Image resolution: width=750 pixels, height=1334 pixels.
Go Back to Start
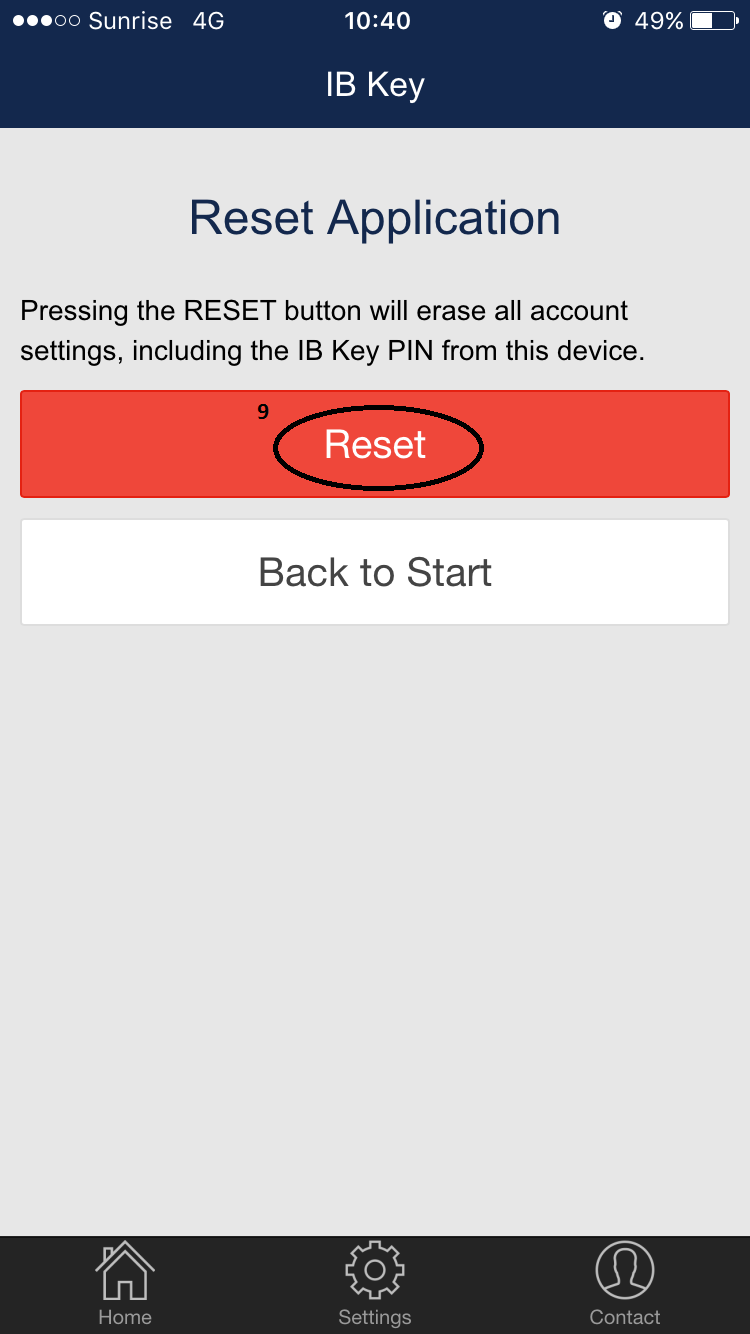coord(375,572)
